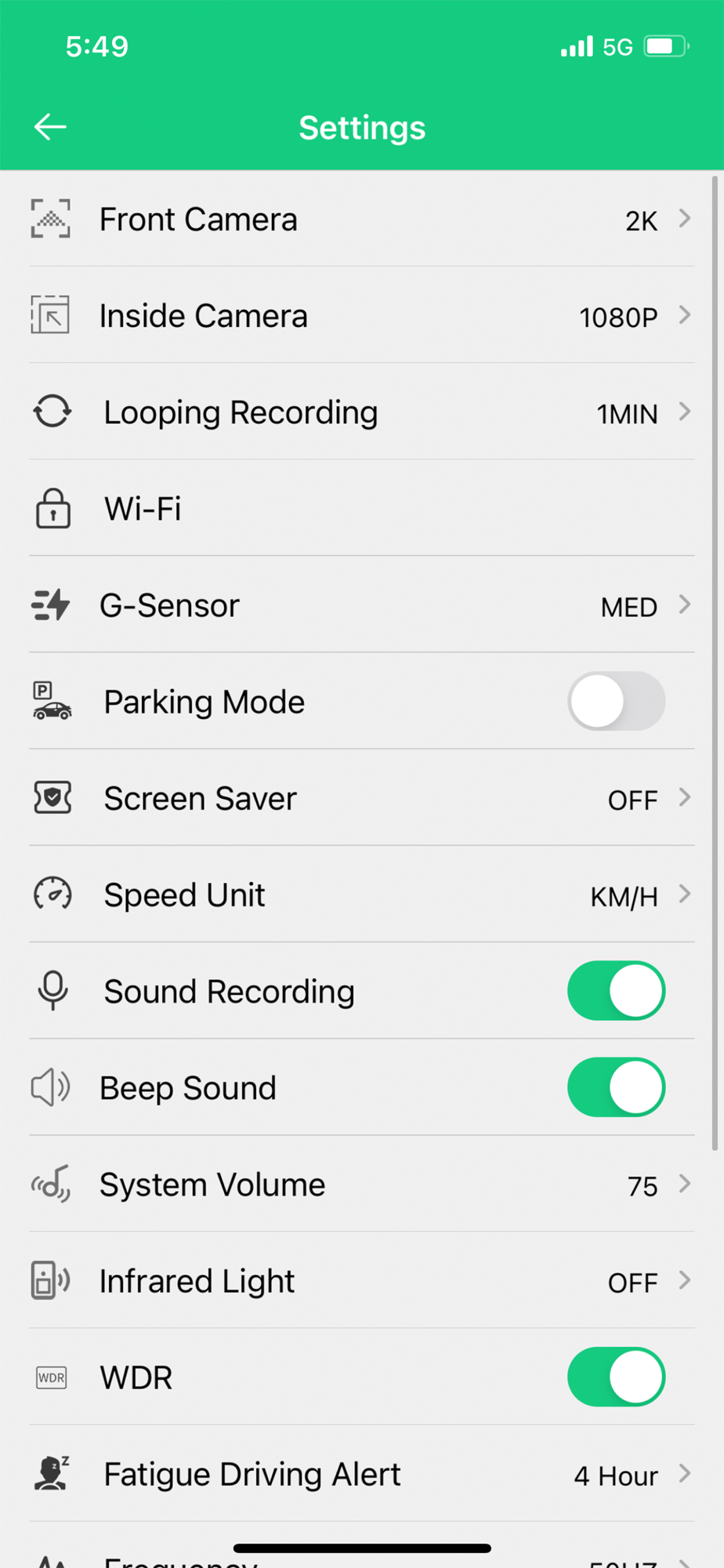Go back using the header arrow
This screenshot has width=724, height=1568.
pos(50,127)
